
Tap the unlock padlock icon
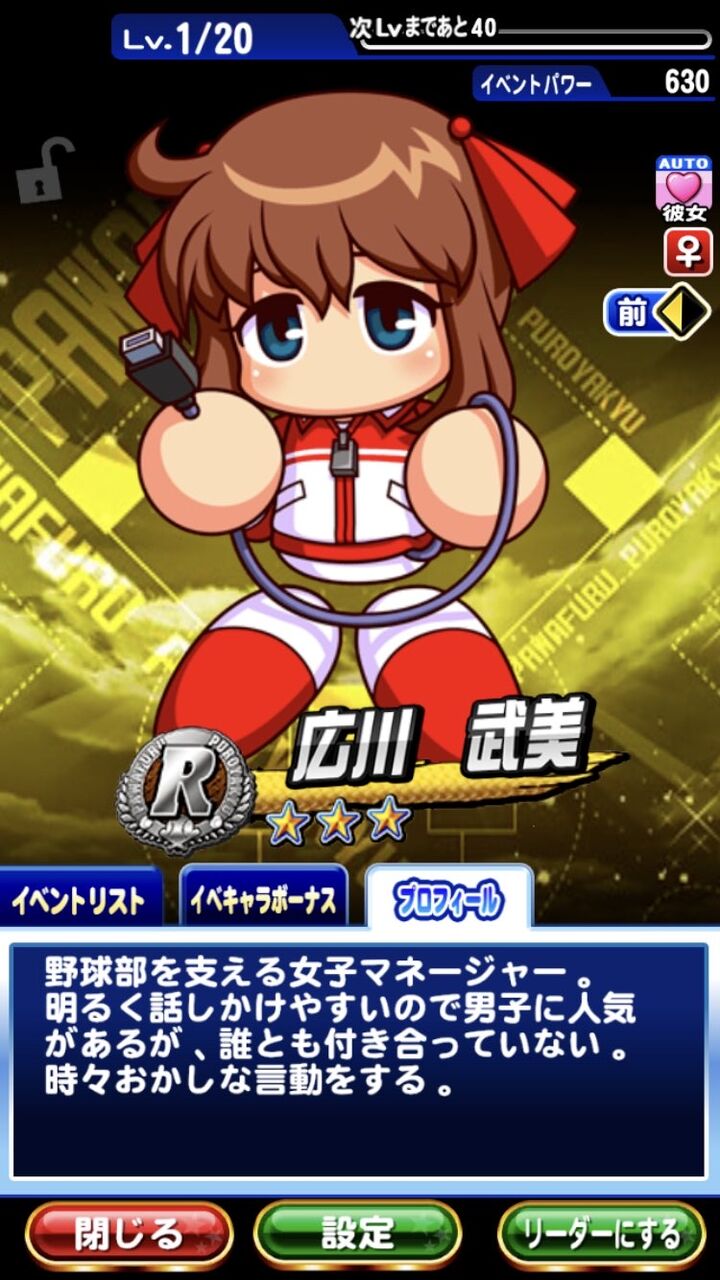tap(46, 170)
